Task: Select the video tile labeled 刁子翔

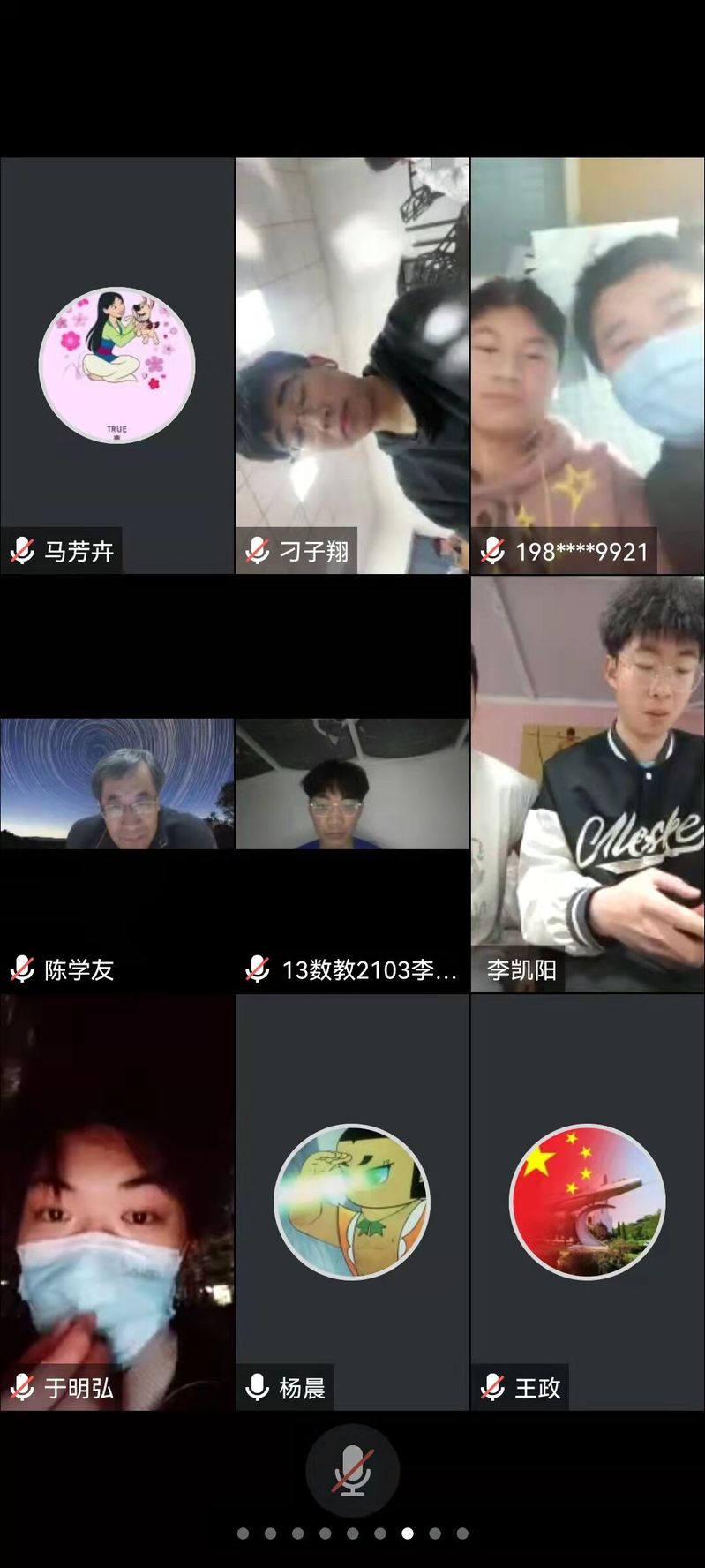Action: coord(352,366)
